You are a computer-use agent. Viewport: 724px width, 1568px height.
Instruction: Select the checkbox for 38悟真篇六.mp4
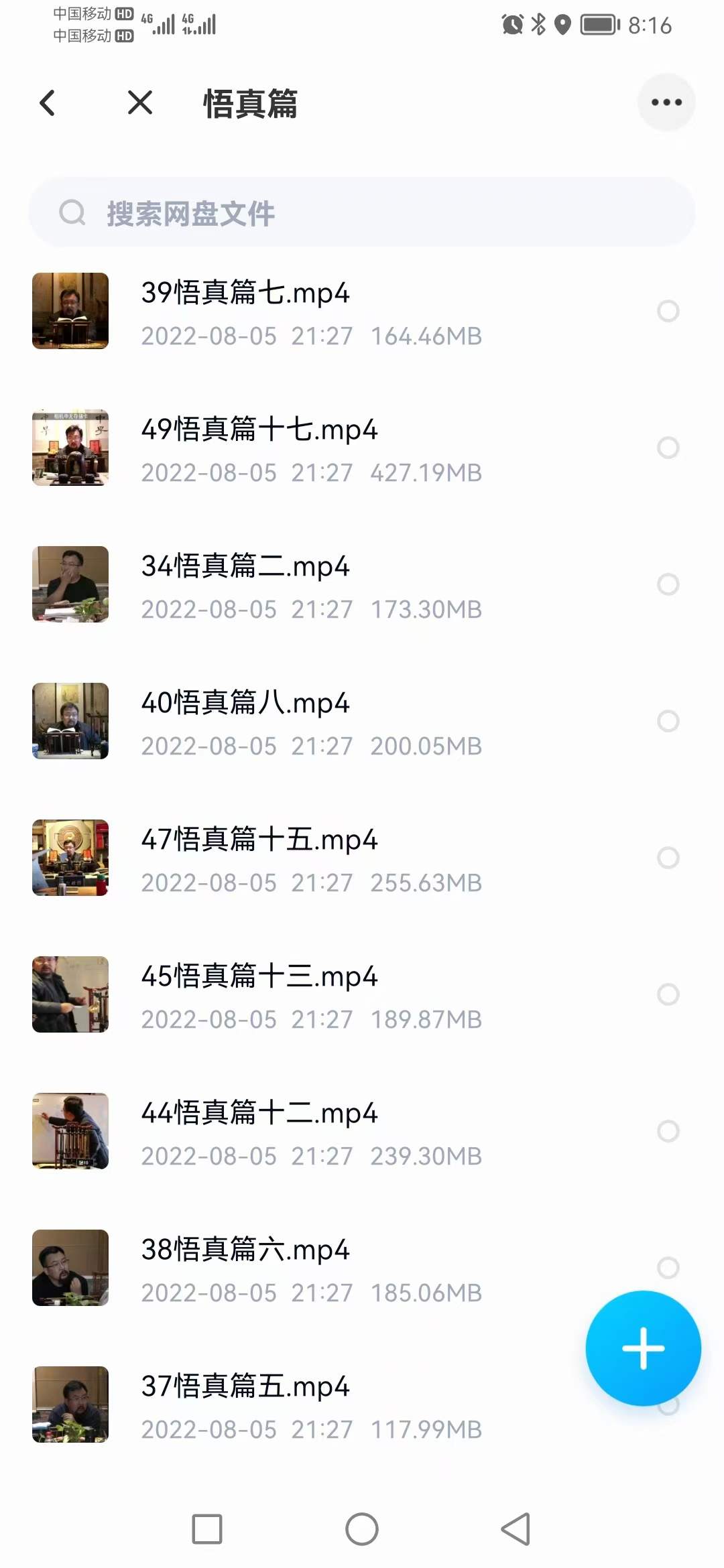[668, 1268]
